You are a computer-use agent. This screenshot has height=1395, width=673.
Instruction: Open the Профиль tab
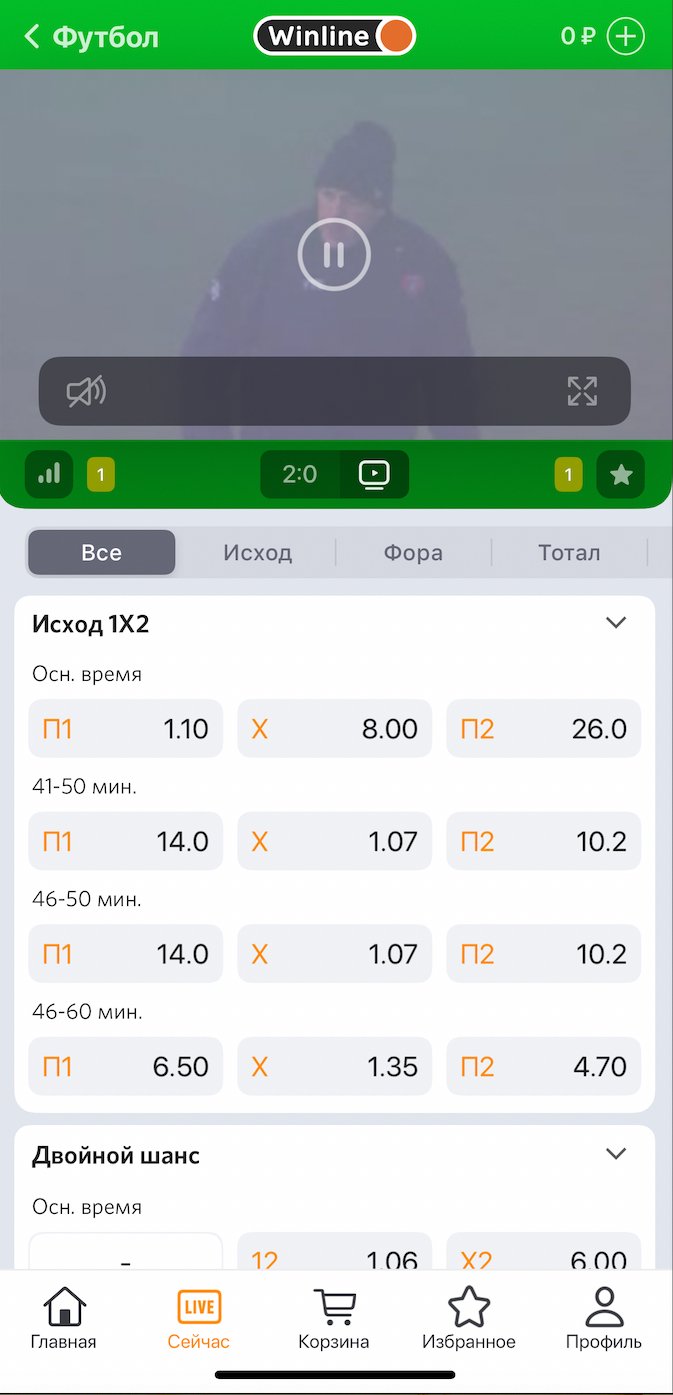pos(604,1320)
